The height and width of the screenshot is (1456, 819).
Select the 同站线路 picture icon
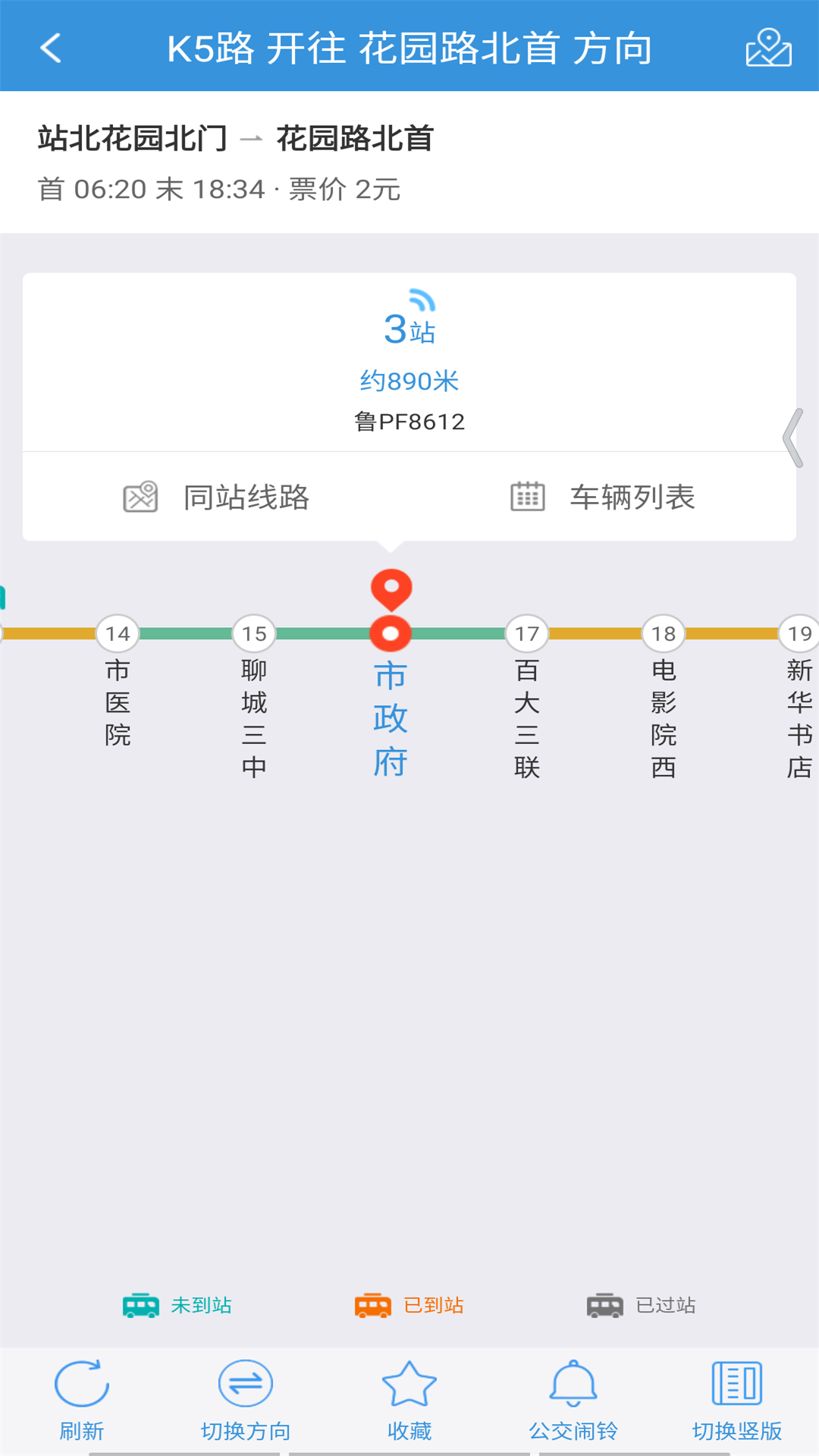pos(140,497)
